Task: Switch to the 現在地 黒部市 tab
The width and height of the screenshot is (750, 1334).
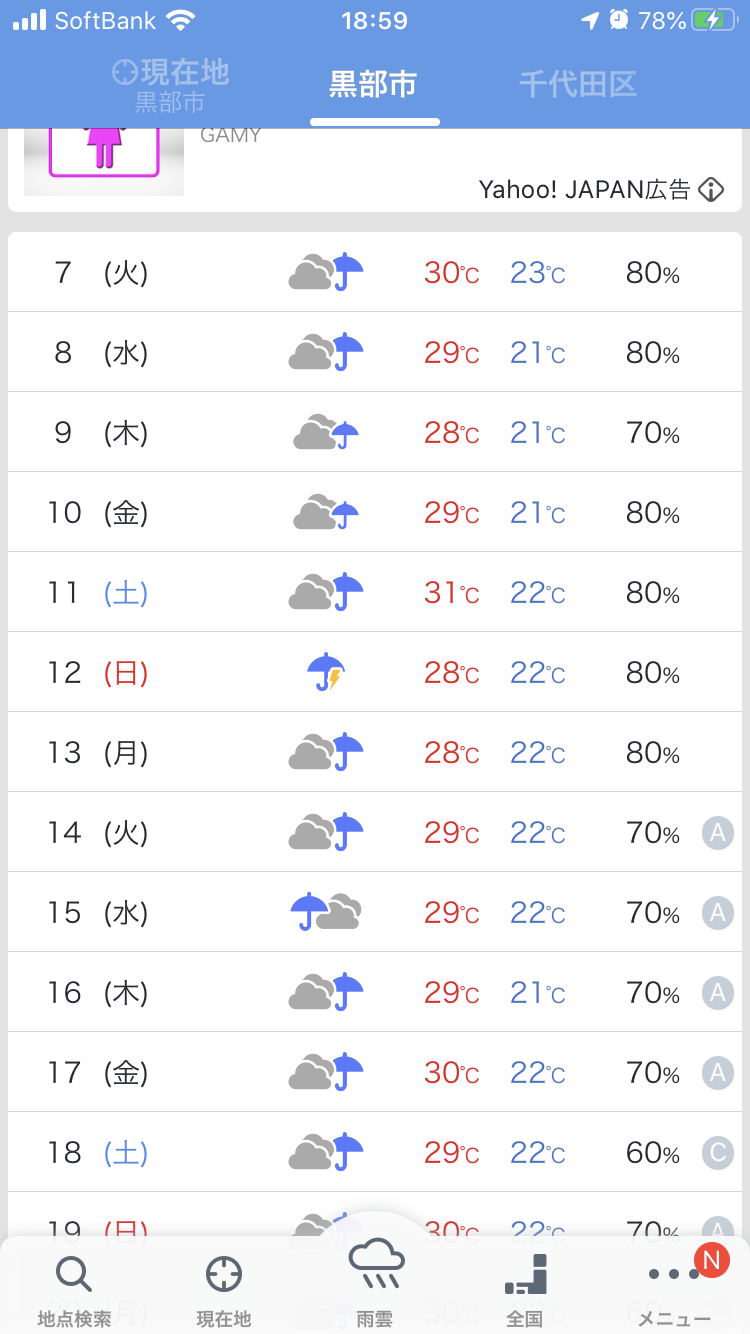Action: (170, 85)
